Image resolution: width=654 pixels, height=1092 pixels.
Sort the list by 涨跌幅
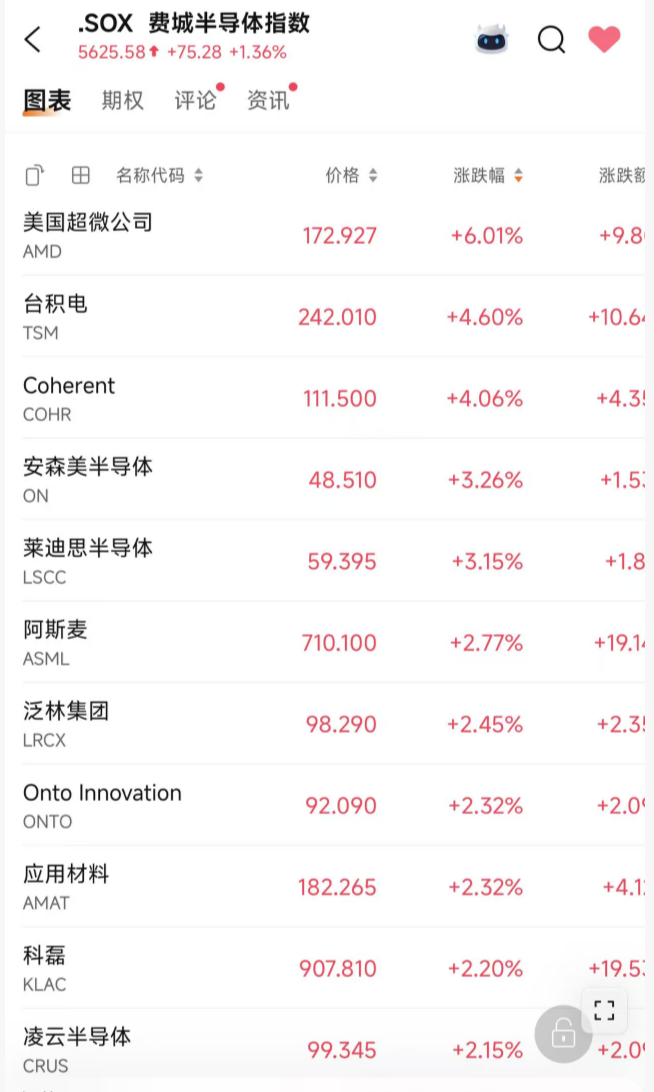[488, 176]
